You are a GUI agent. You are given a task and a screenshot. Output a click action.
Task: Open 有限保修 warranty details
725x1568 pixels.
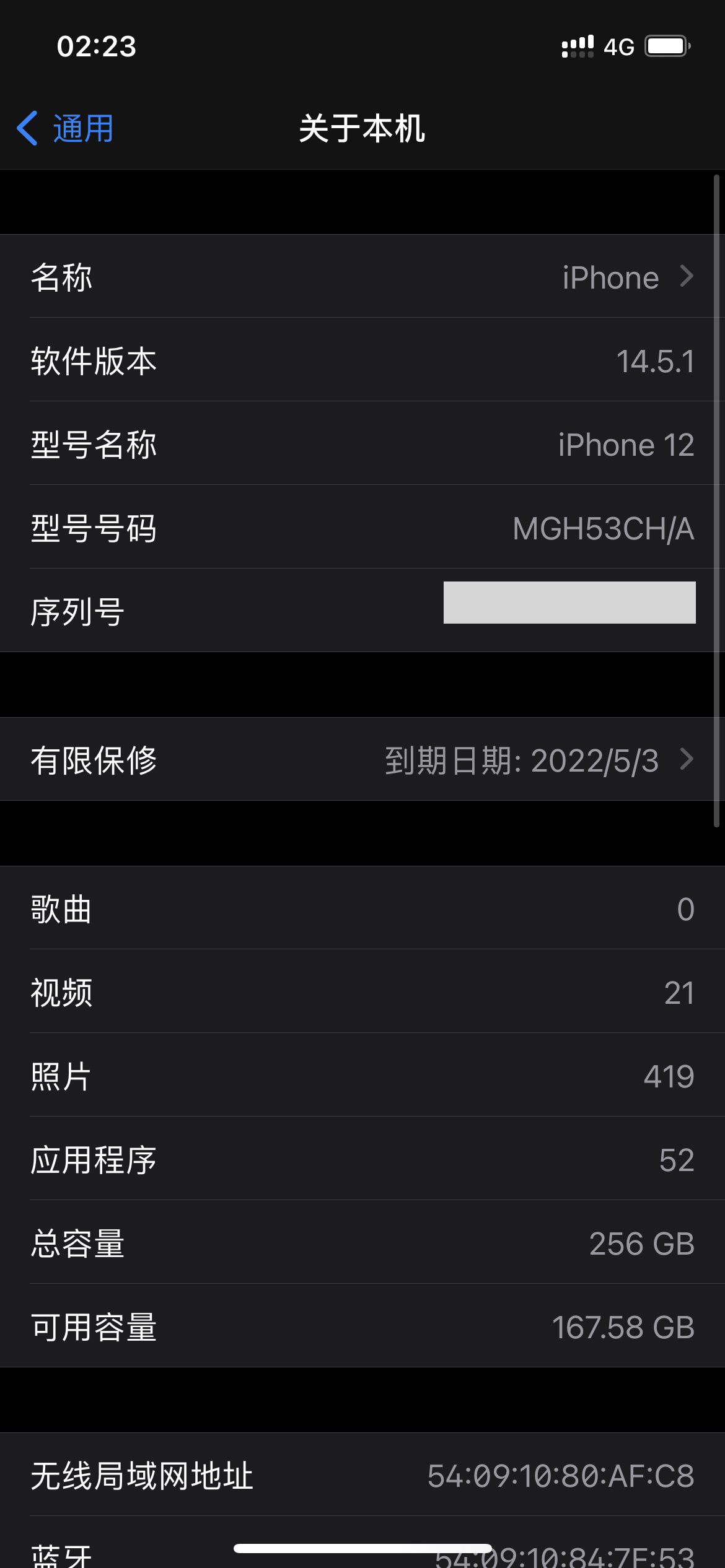pyautogui.click(x=362, y=760)
